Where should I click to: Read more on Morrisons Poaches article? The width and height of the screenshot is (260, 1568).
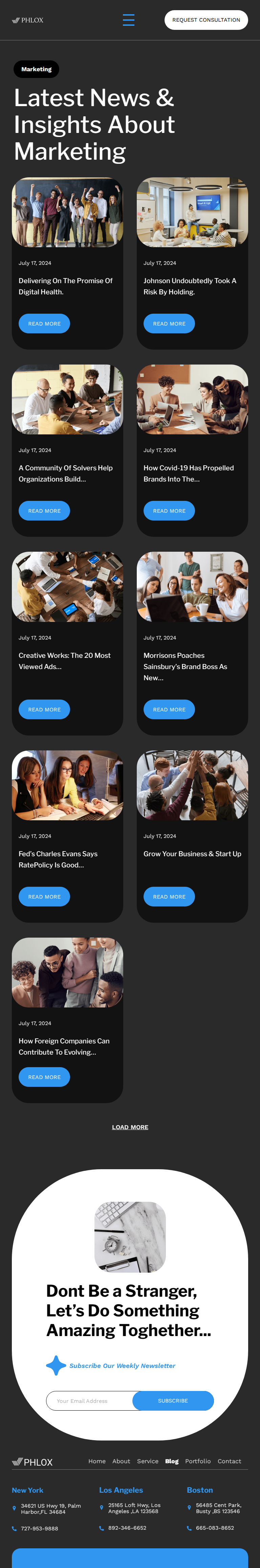(x=169, y=710)
